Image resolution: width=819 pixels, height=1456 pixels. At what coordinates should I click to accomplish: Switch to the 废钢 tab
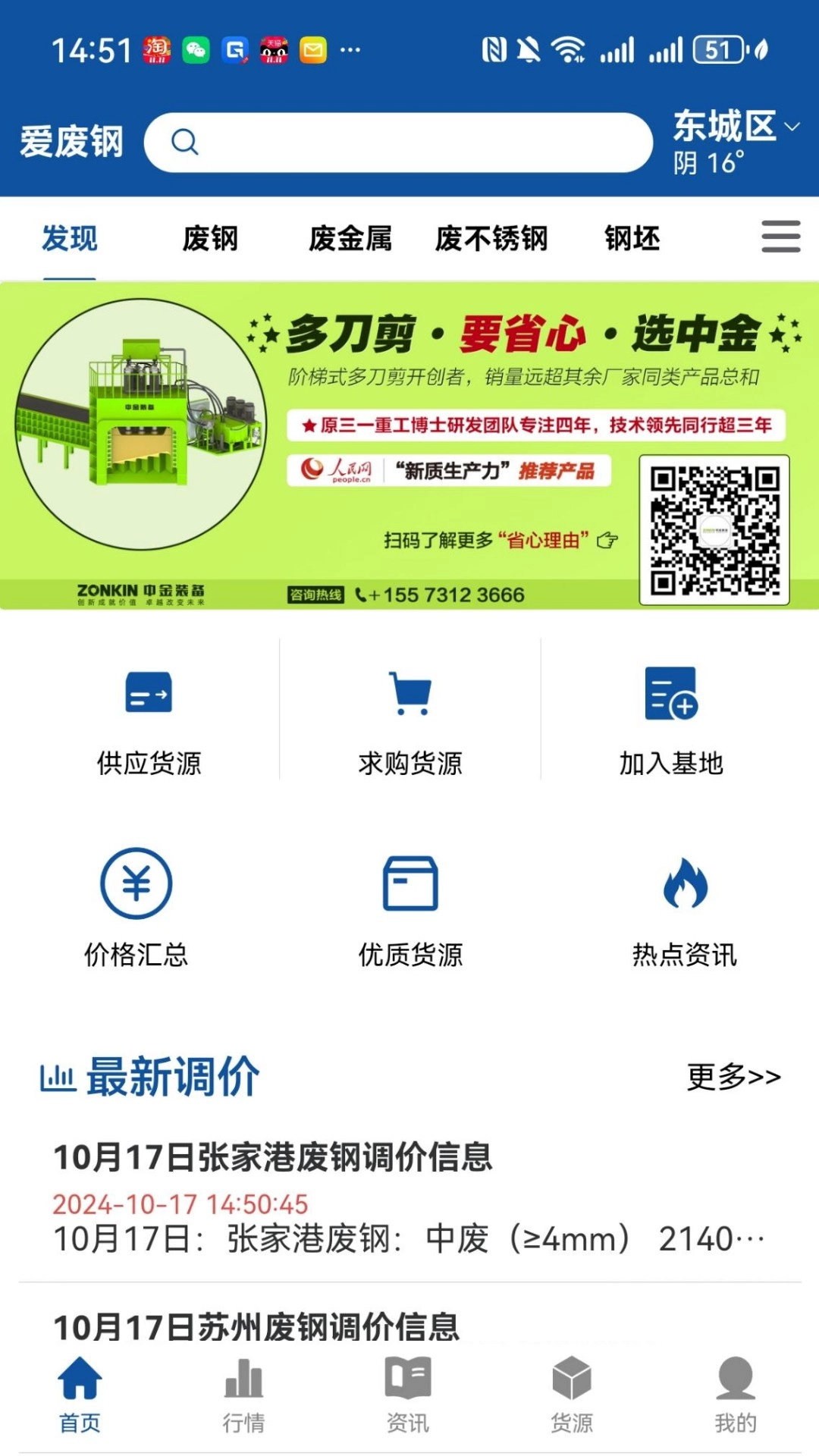pos(212,239)
